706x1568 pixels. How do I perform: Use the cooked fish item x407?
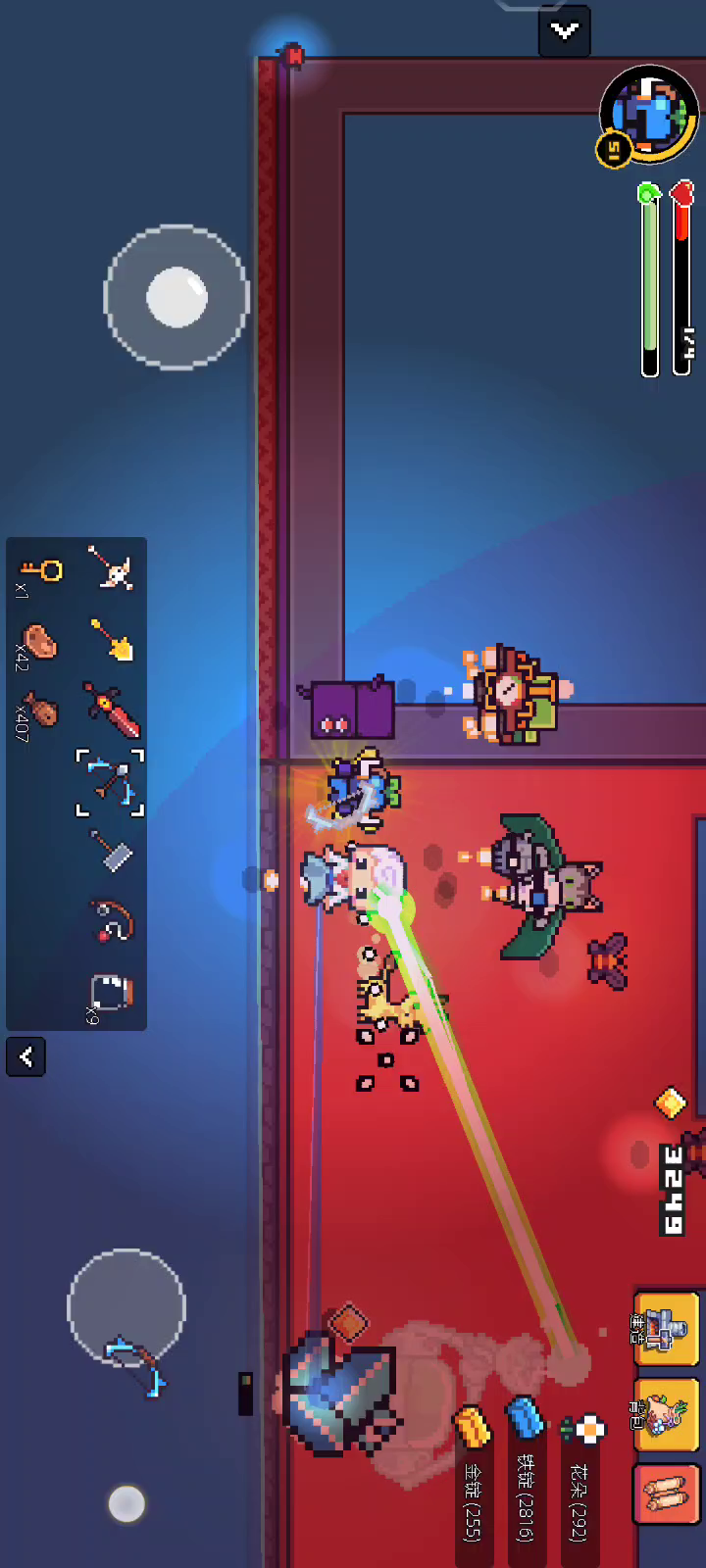pyautogui.click(x=39, y=709)
